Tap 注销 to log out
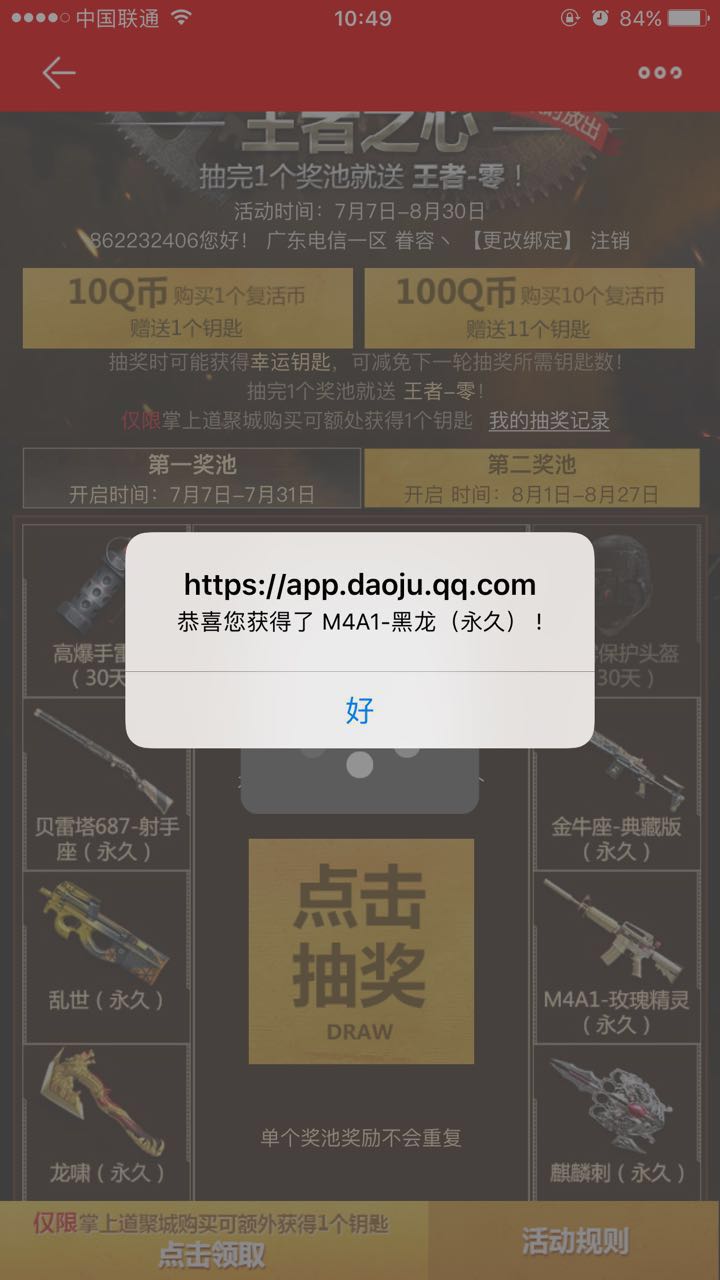The image size is (720, 1280). click(610, 240)
